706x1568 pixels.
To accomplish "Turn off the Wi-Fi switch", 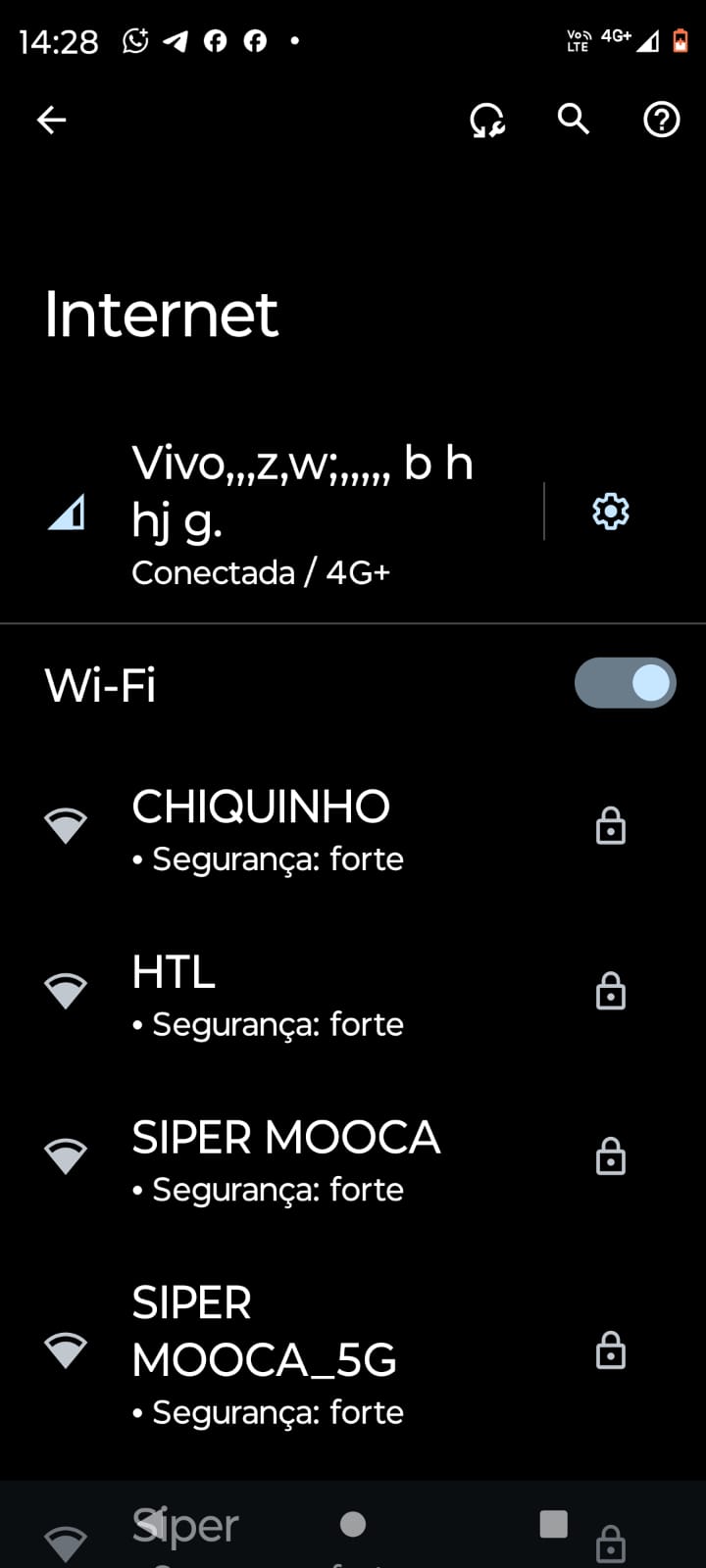I will tap(626, 683).
